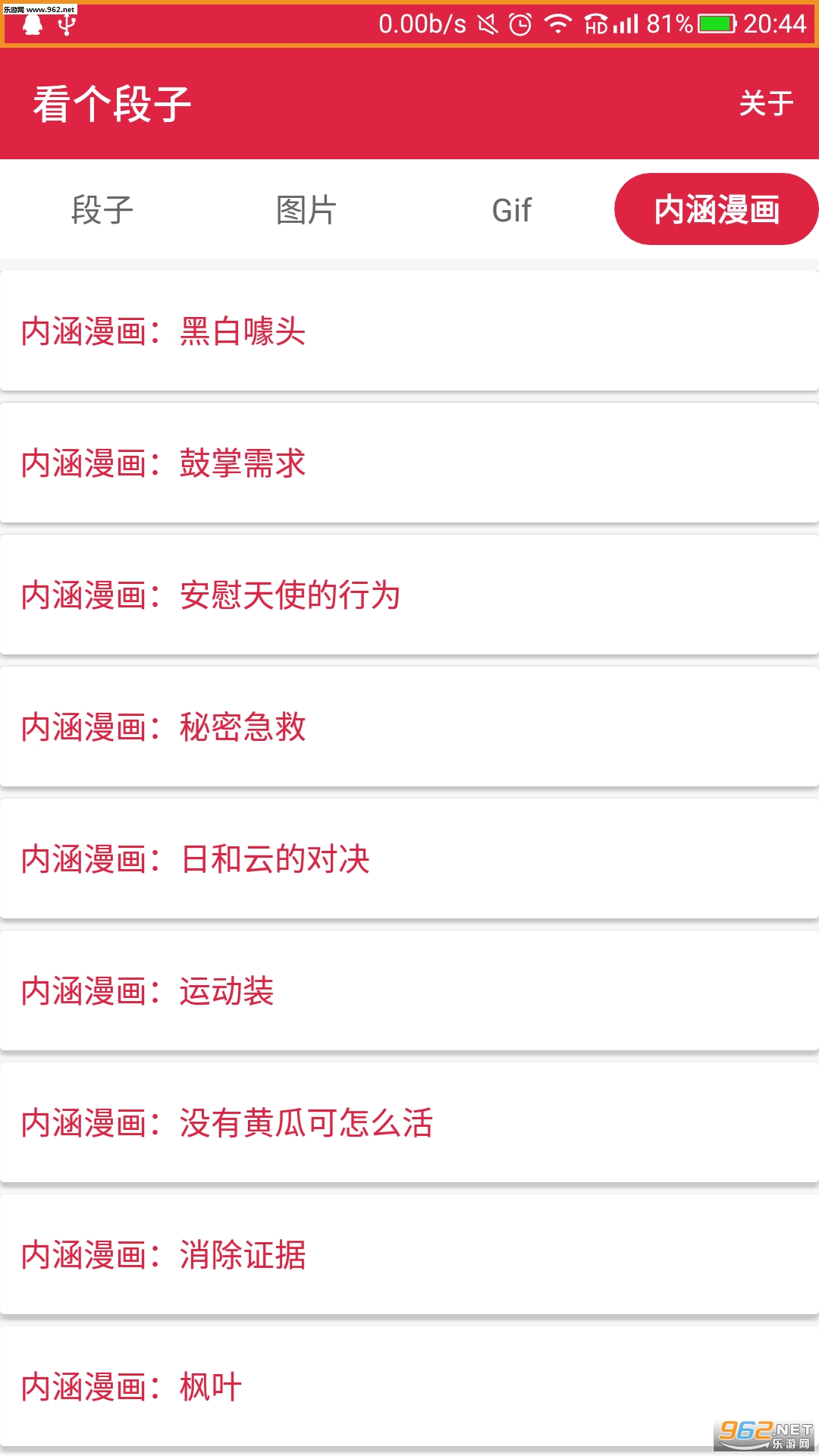Open the comic 枫叶
Screen dimensions: 819x1456
tap(409, 1387)
